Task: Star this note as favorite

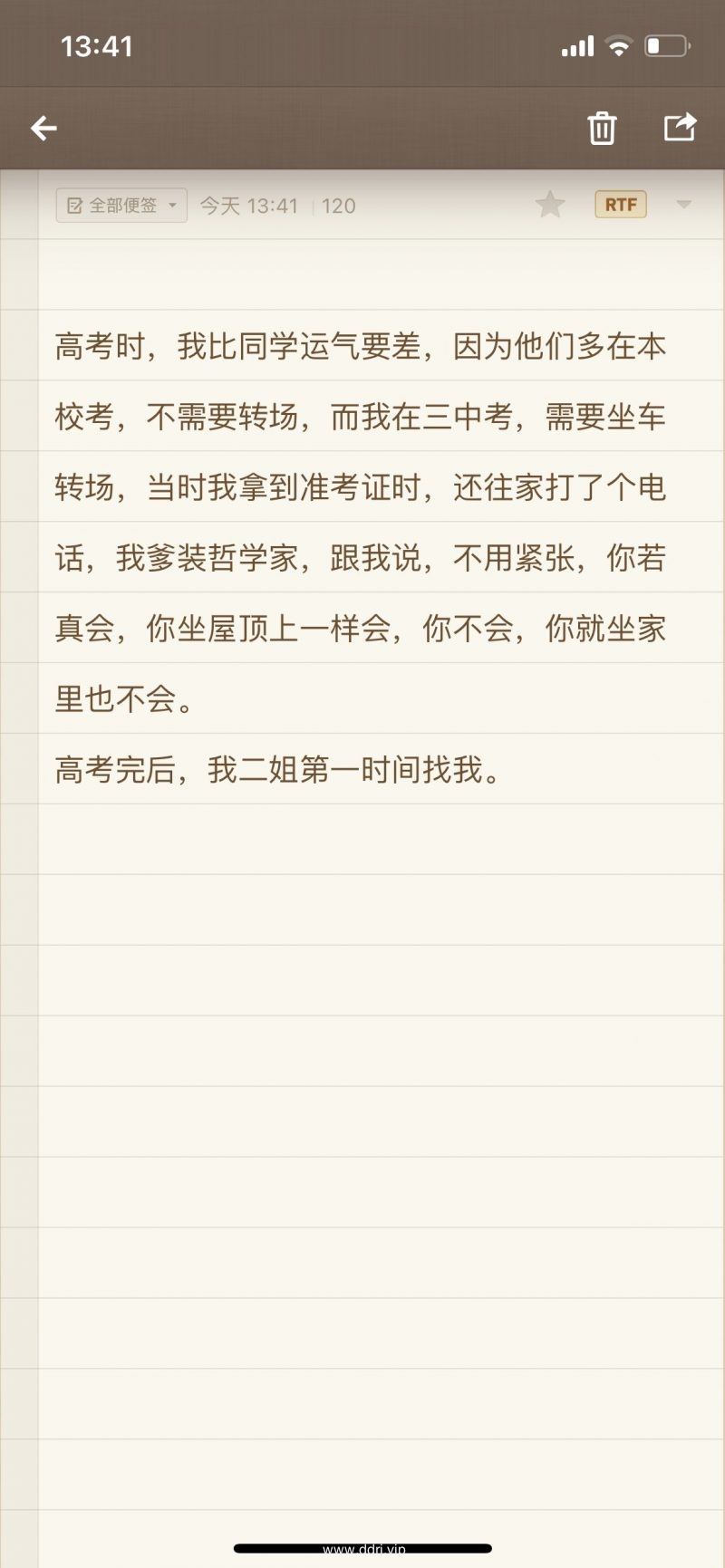Action: [550, 206]
